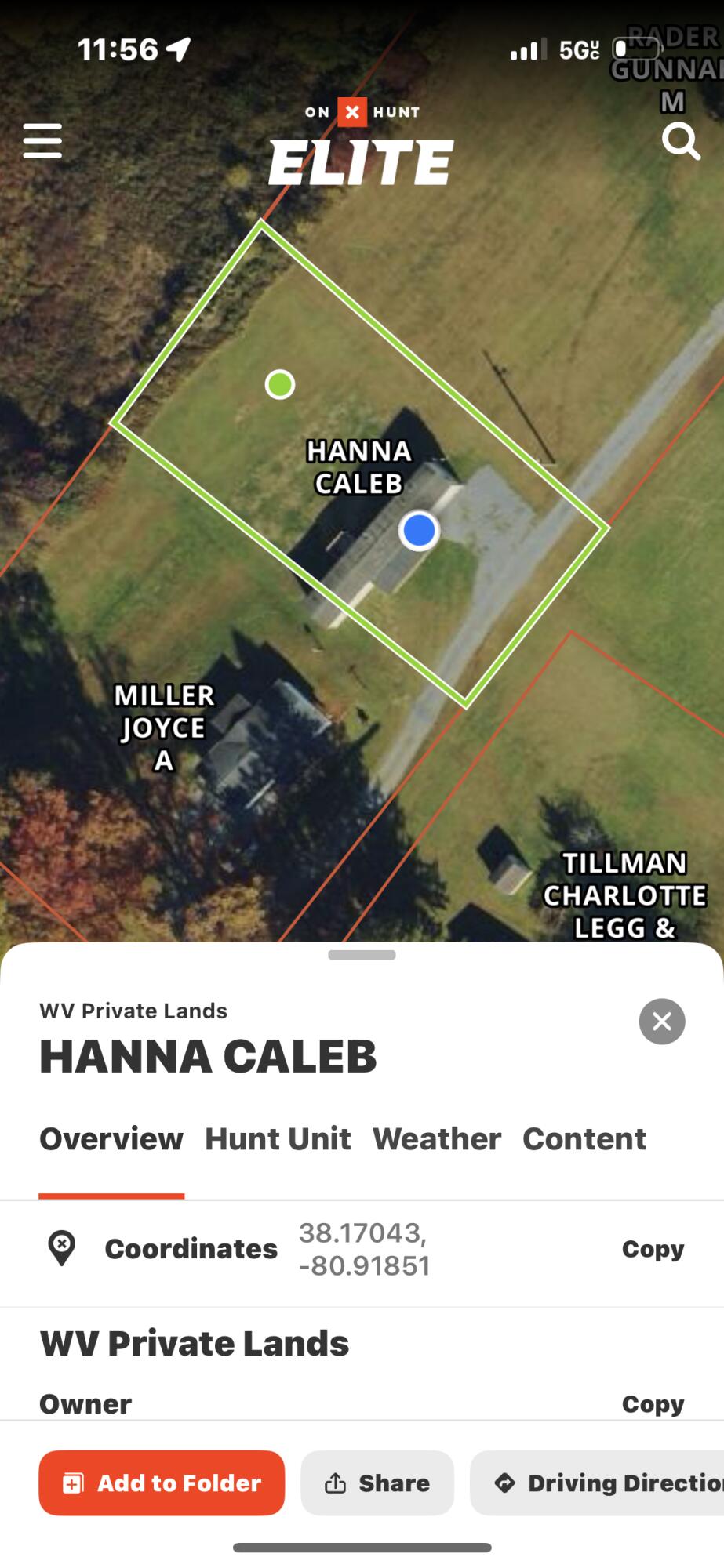Tap the green waypoint marker

pyautogui.click(x=280, y=384)
